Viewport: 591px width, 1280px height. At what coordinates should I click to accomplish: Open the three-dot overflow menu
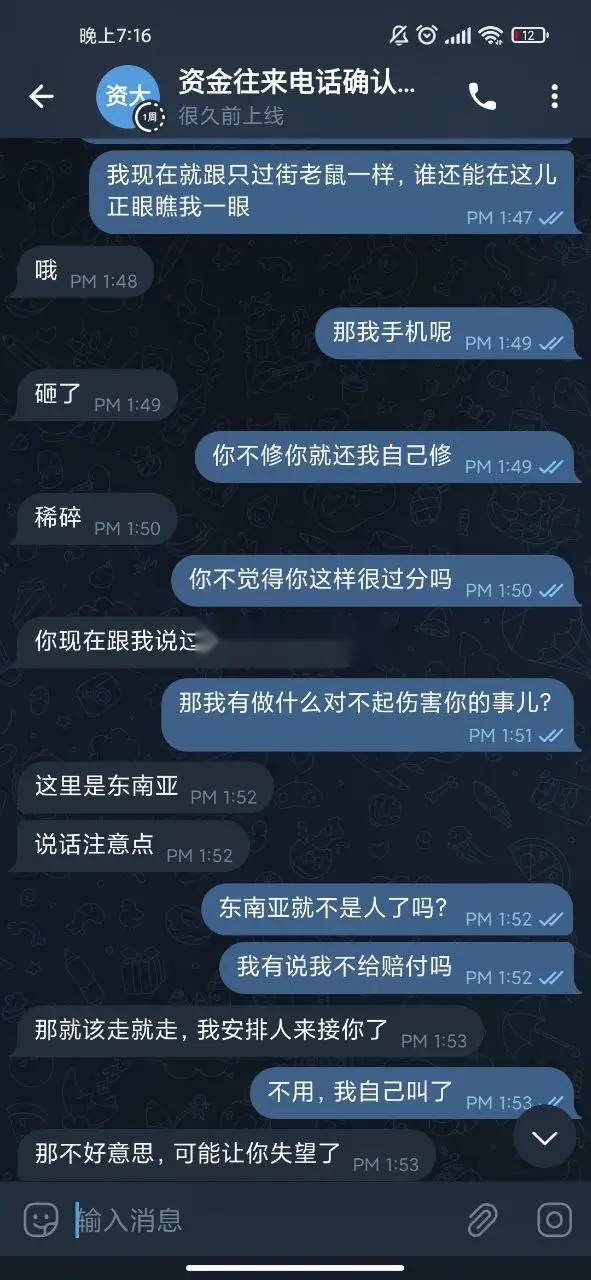[554, 96]
